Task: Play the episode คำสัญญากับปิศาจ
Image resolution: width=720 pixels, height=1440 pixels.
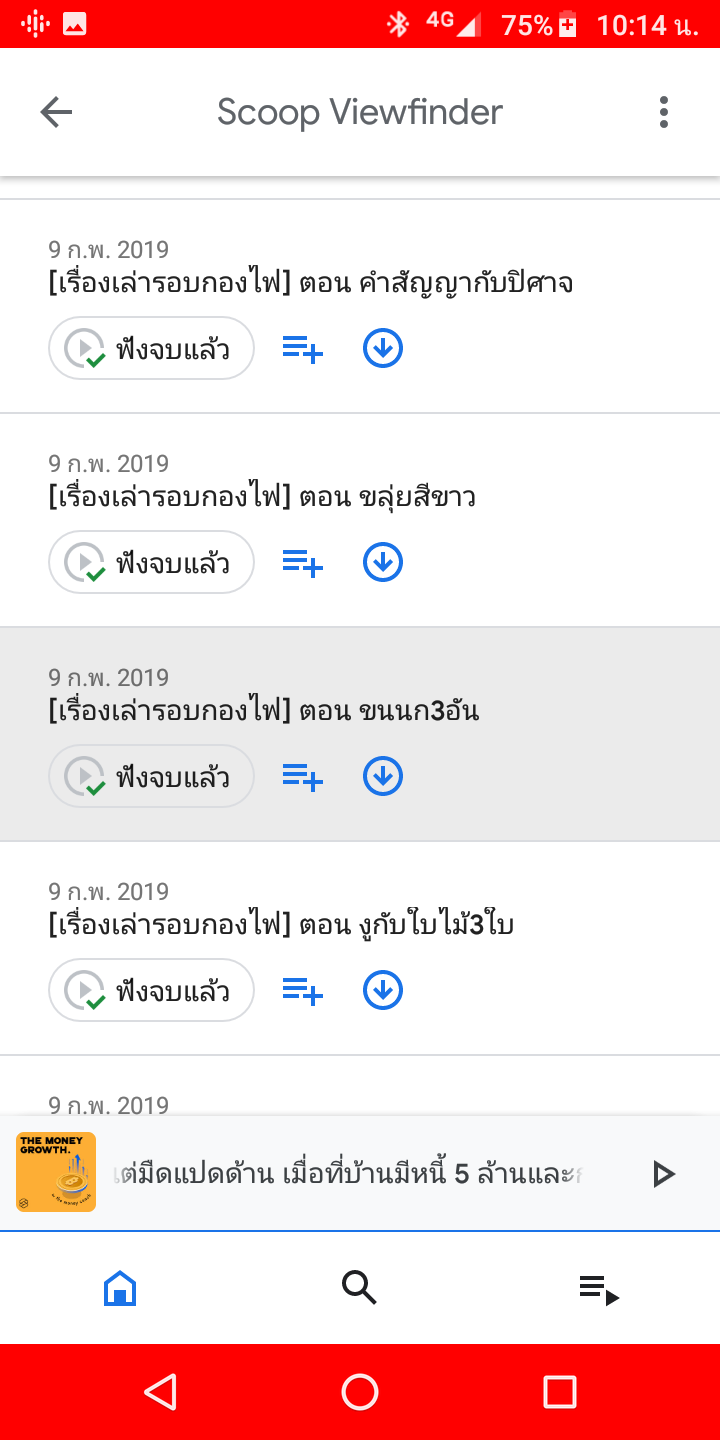Action: pos(151,349)
